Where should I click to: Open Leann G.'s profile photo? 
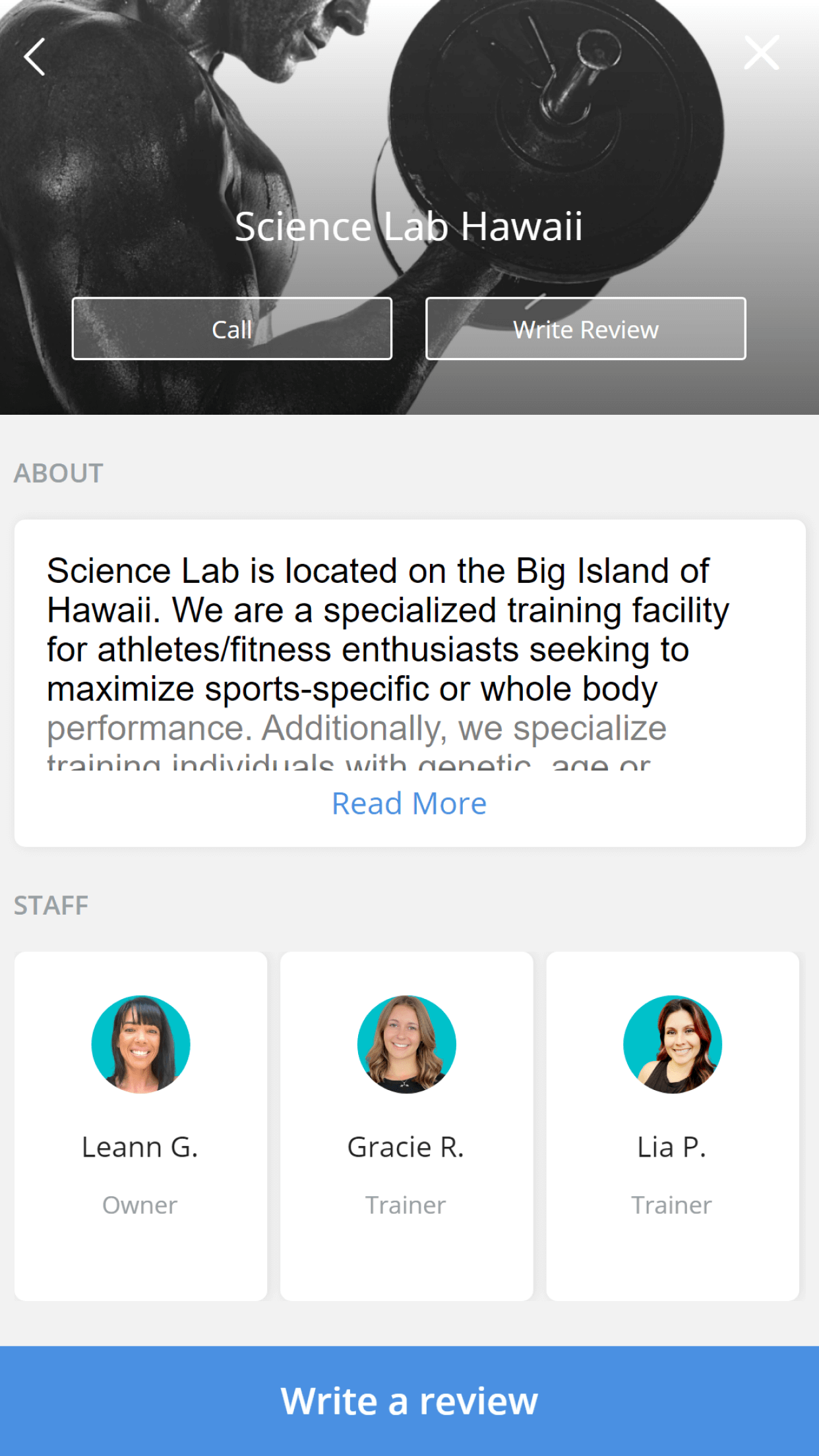(140, 1043)
